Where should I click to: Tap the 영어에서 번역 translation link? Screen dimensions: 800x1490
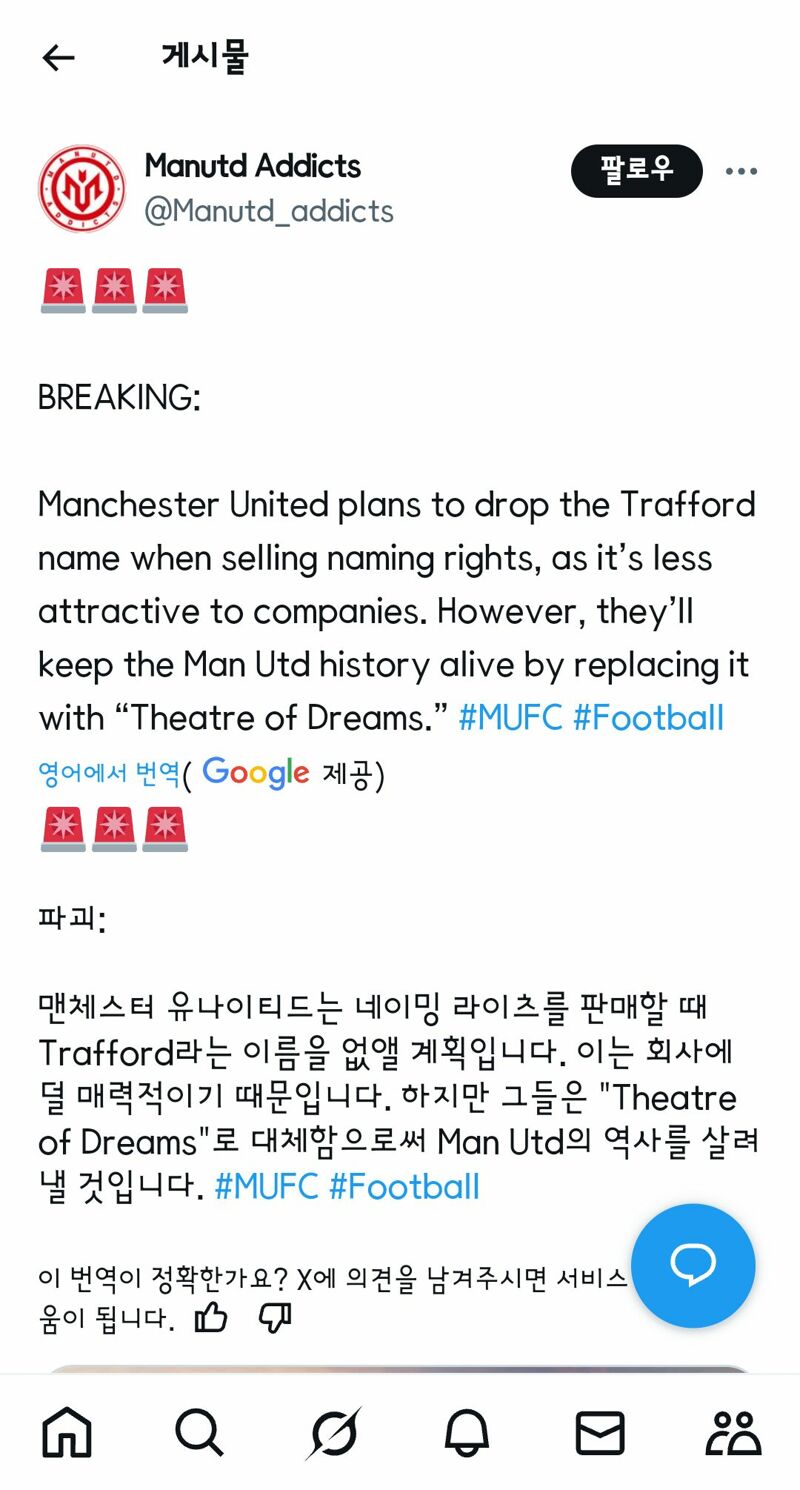pyautogui.click(x=109, y=772)
